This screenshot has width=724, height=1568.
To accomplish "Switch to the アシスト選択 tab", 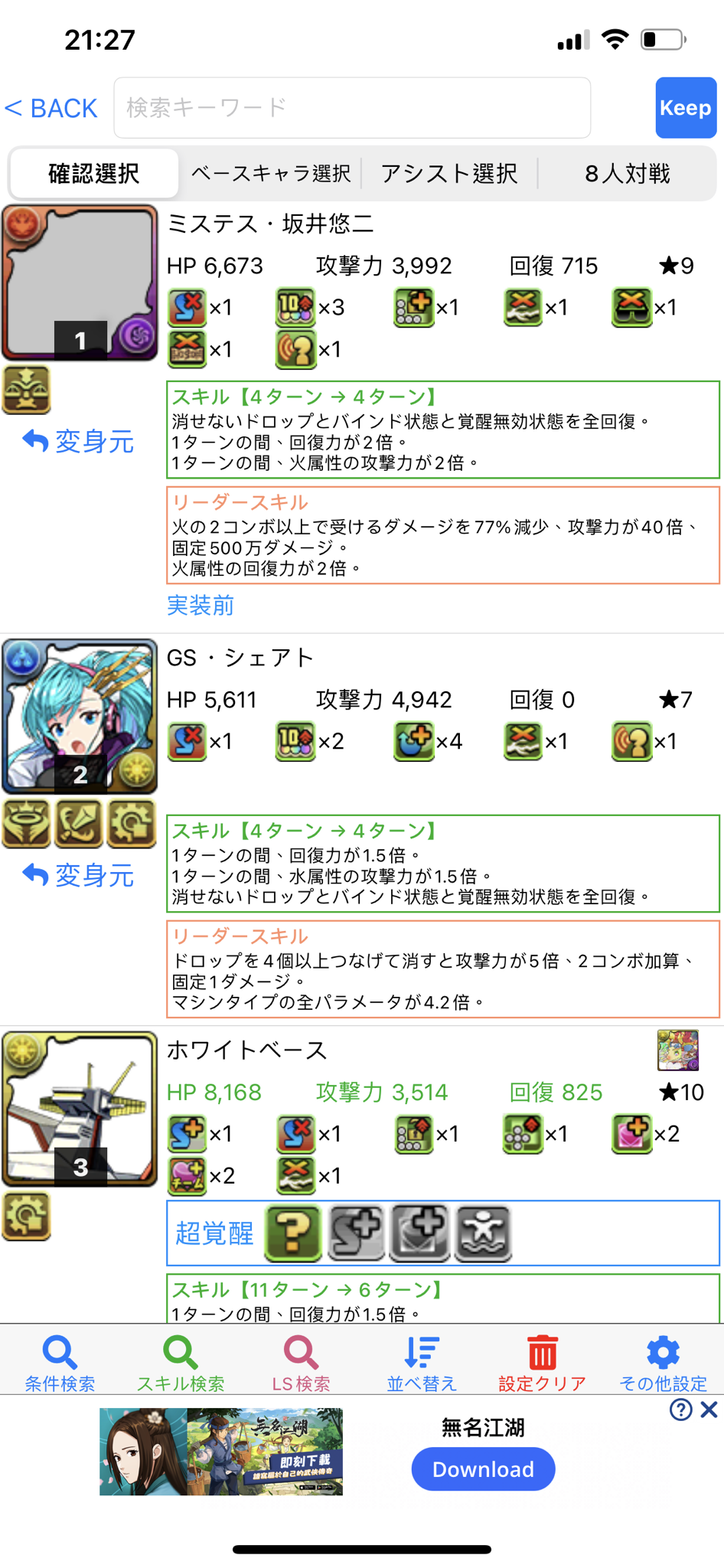I will point(449,174).
